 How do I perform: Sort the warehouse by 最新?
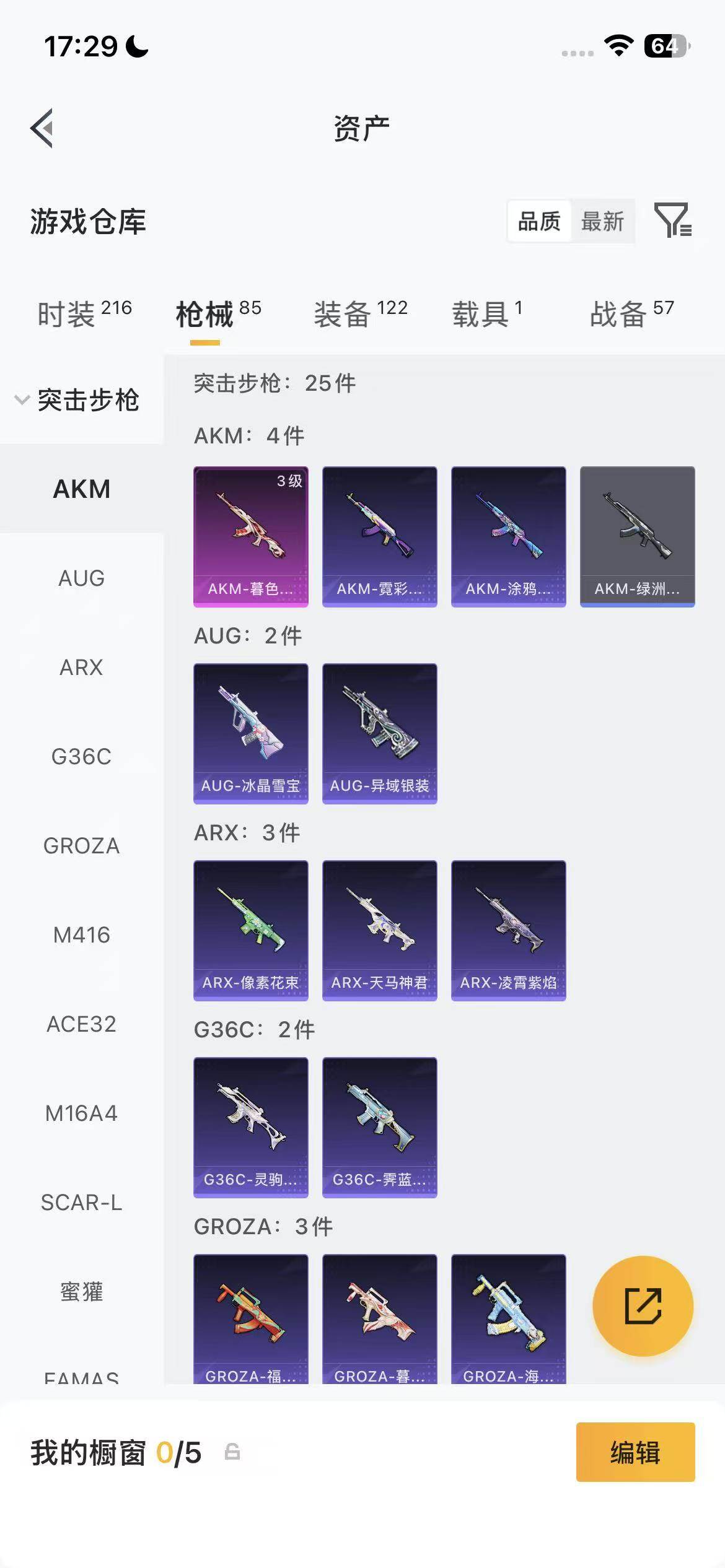coord(602,221)
